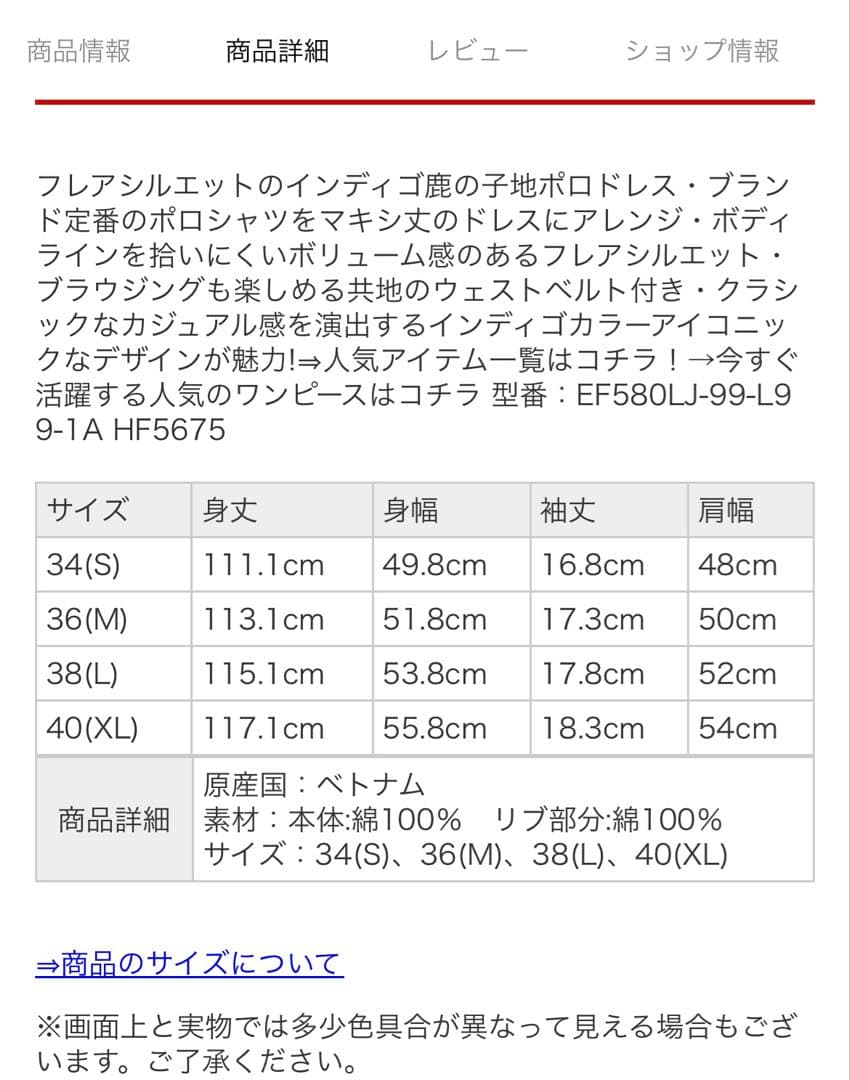Image resolution: width=850 pixels, height=1080 pixels.
Task: Select the 商品詳細 tab
Action: (x=277, y=51)
